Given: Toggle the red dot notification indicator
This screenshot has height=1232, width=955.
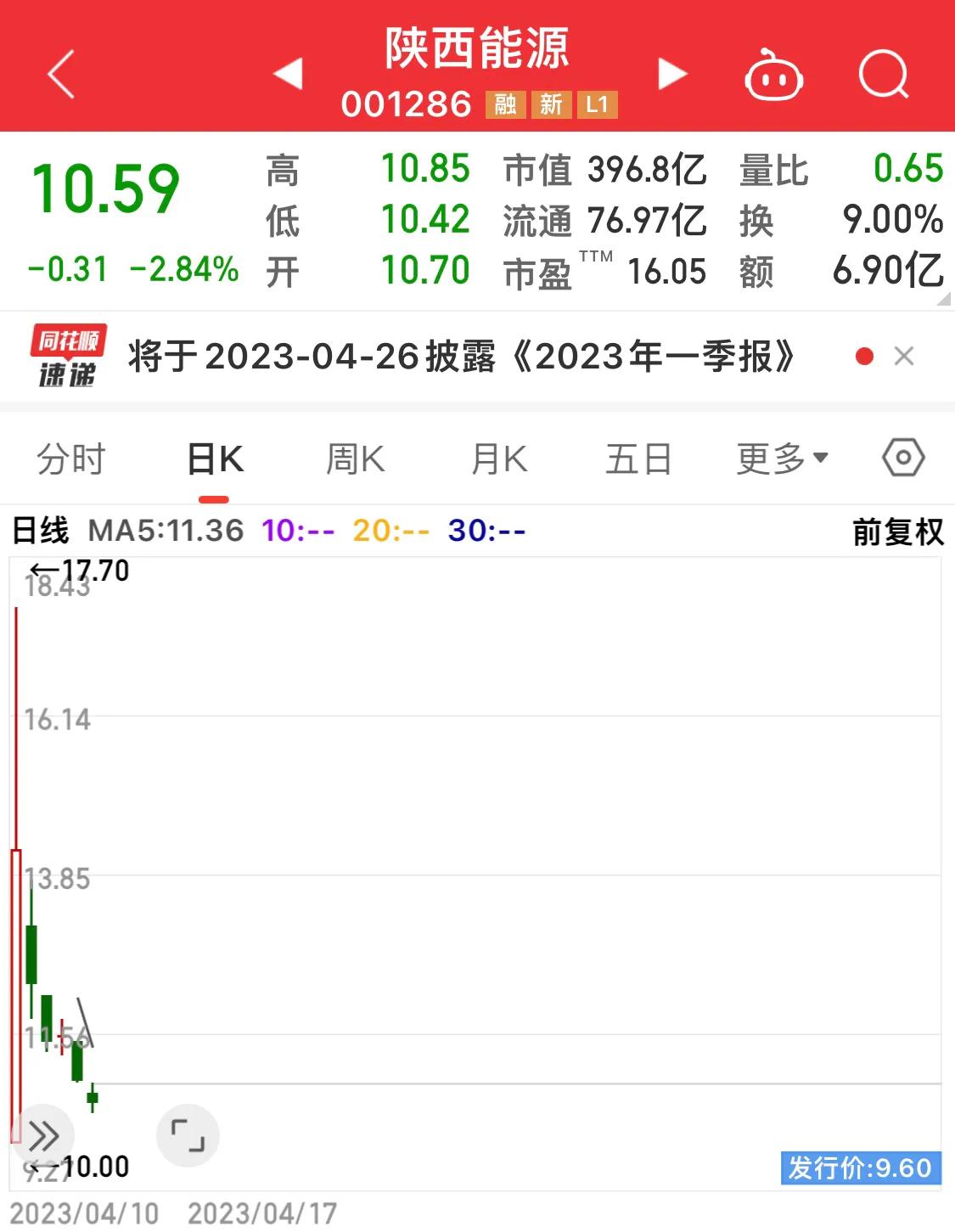Looking at the screenshot, I should pos(864,356).
